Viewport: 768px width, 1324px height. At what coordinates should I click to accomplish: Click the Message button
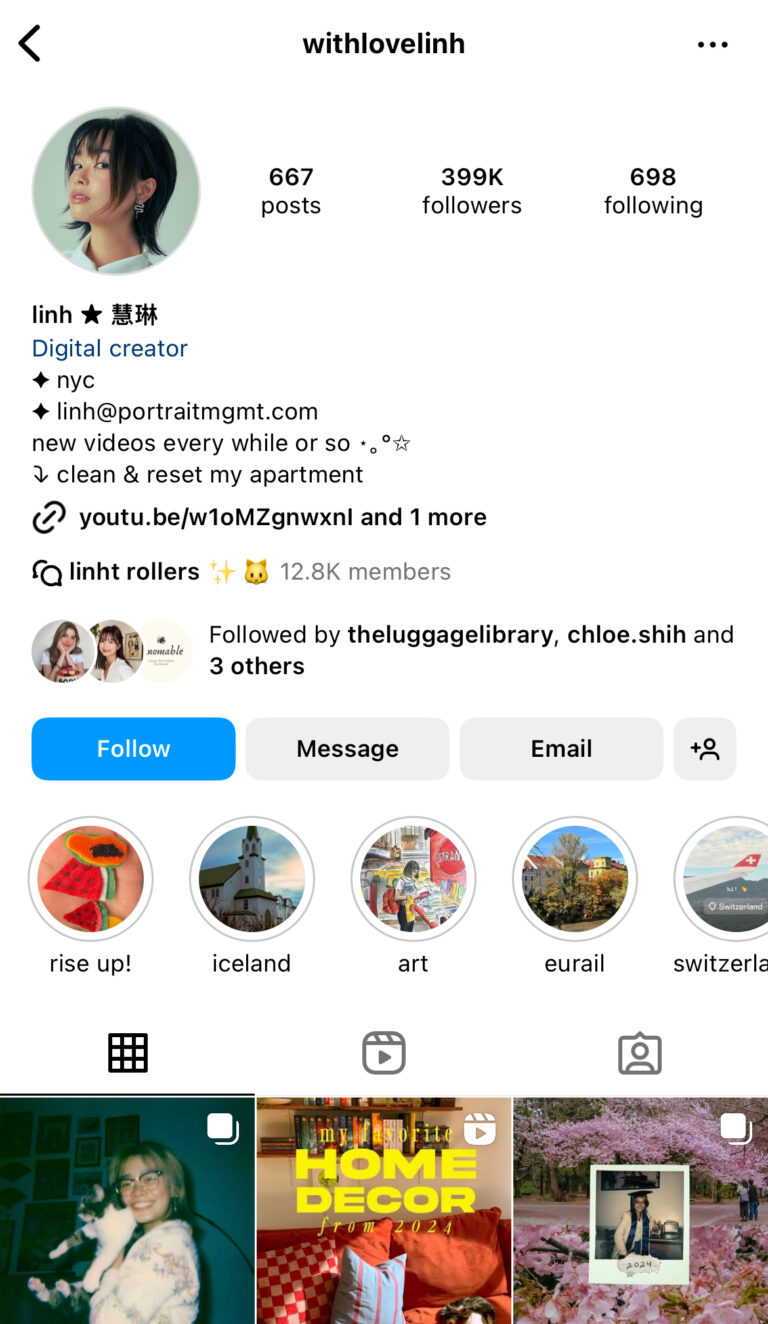(x=347, y=748)
